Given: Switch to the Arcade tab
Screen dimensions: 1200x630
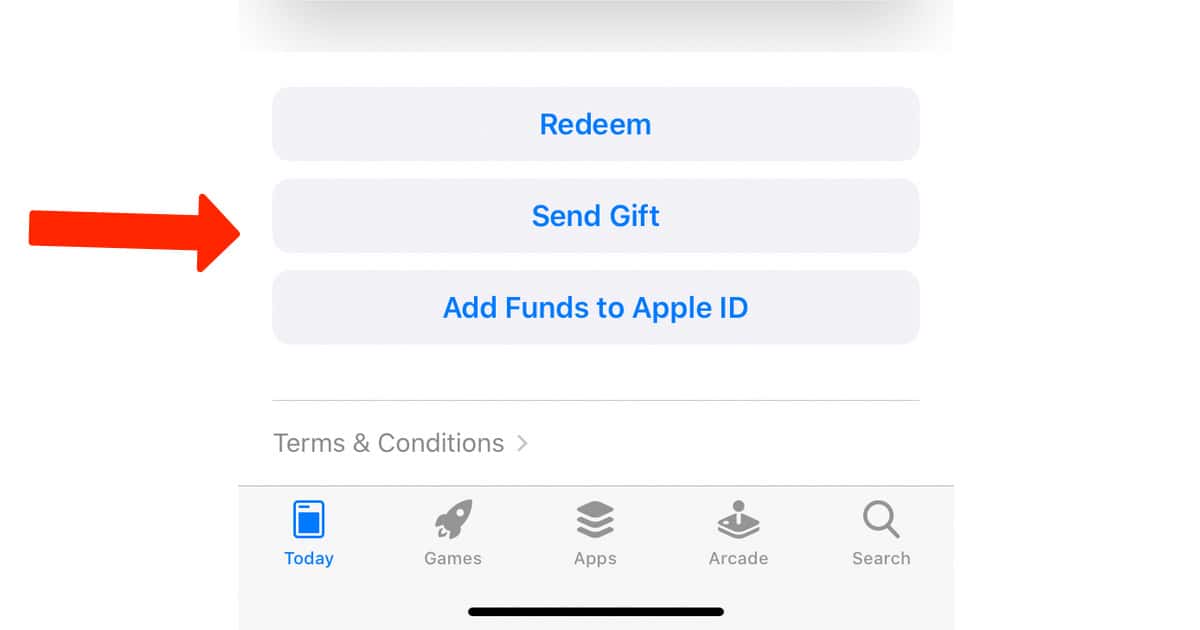Looking at the screenshot, I should pos(738,534).
